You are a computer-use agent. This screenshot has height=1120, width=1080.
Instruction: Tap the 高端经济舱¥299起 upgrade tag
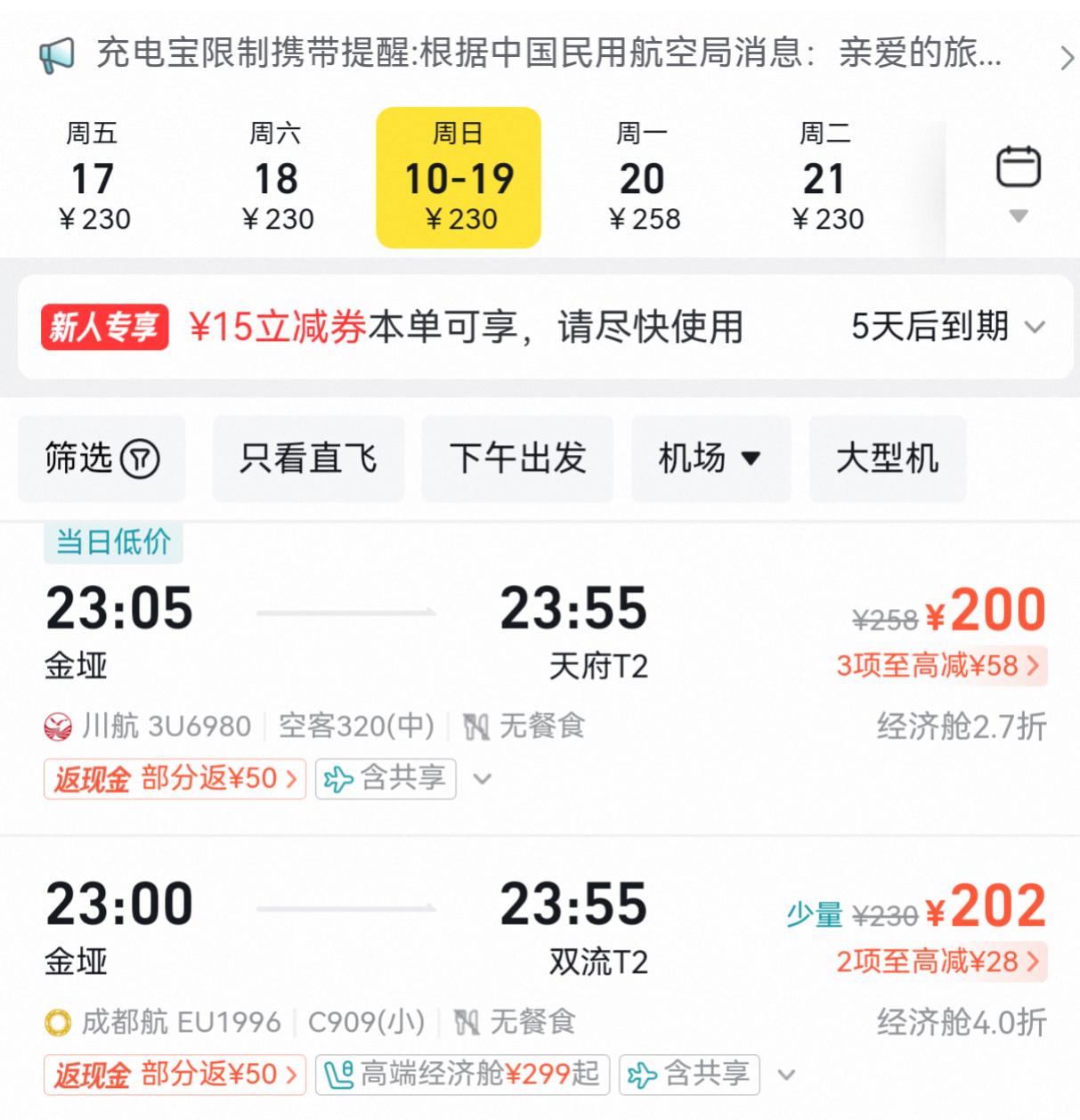point(462,1075)
